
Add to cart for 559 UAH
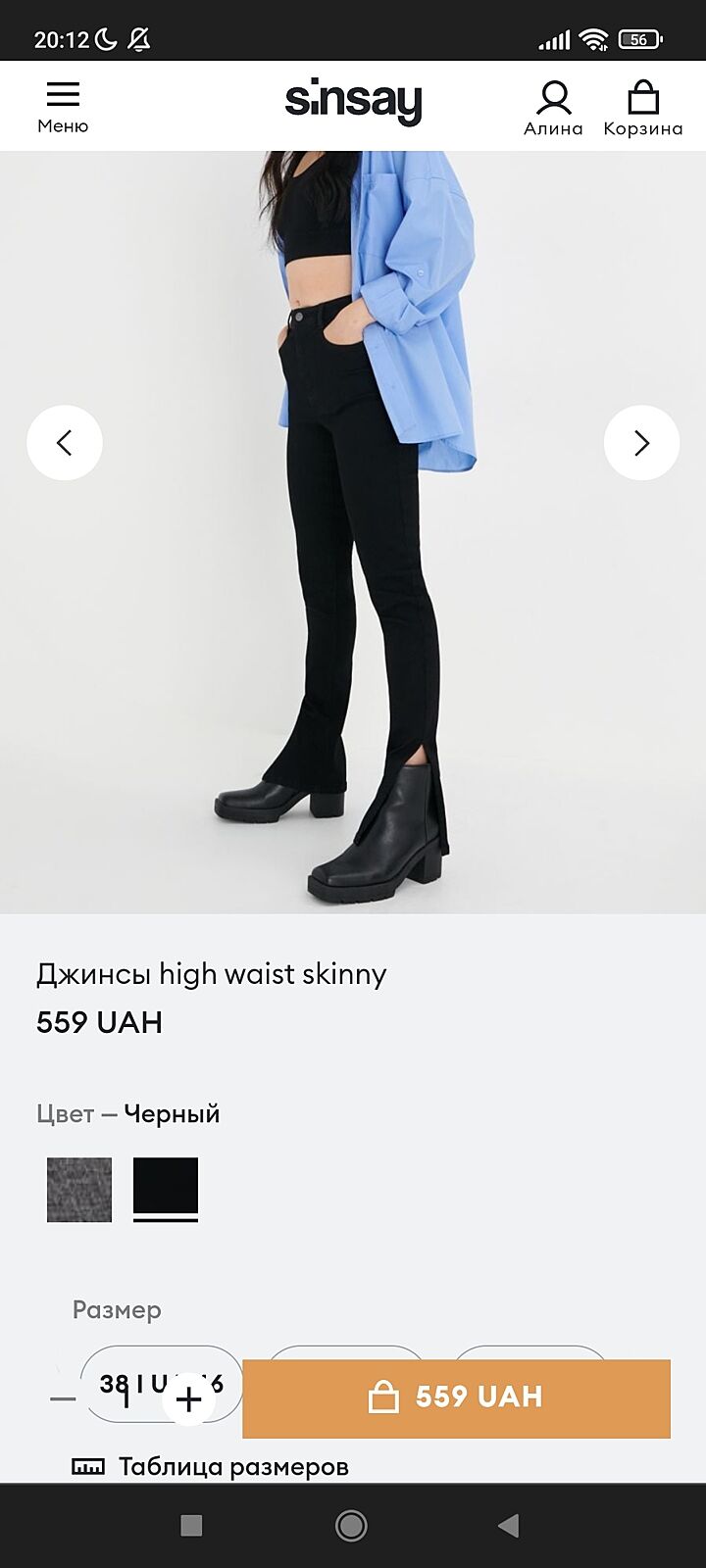456,1397
